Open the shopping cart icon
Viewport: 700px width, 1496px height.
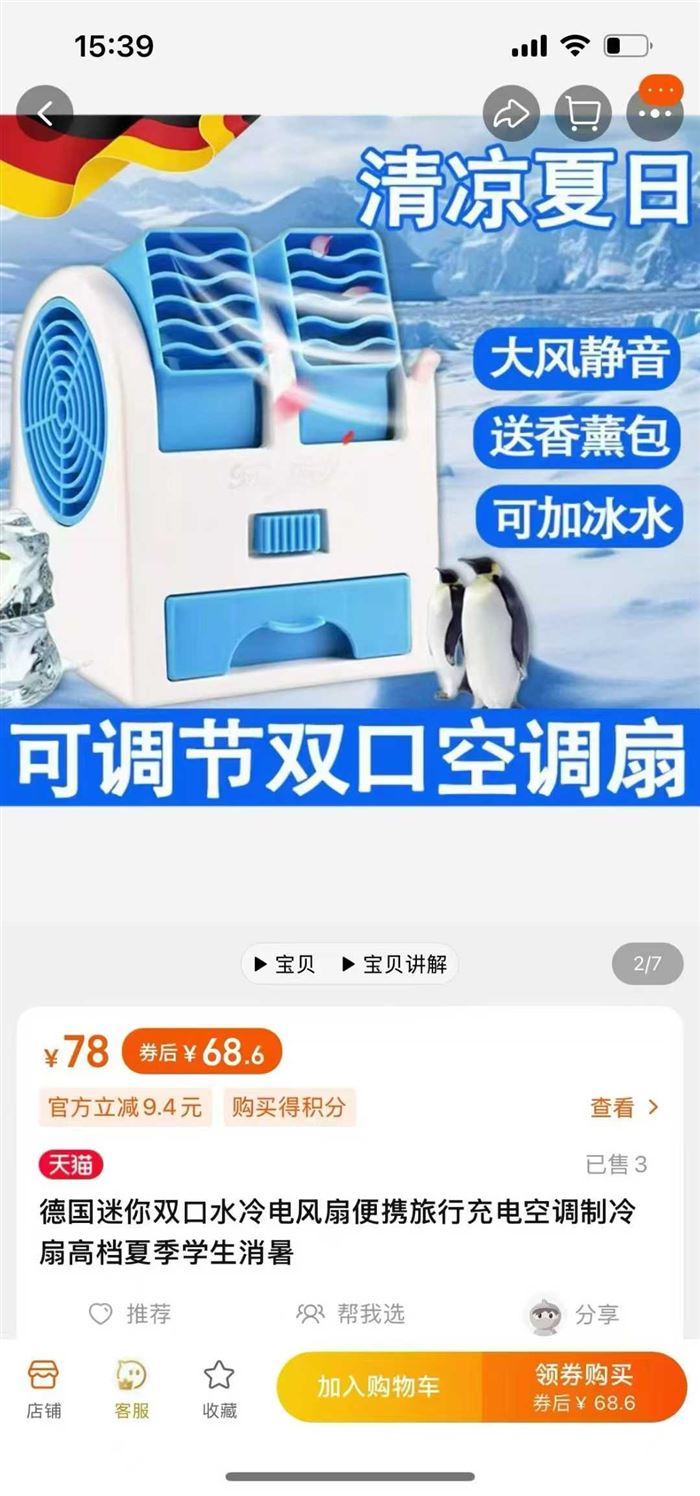point(582,114)
